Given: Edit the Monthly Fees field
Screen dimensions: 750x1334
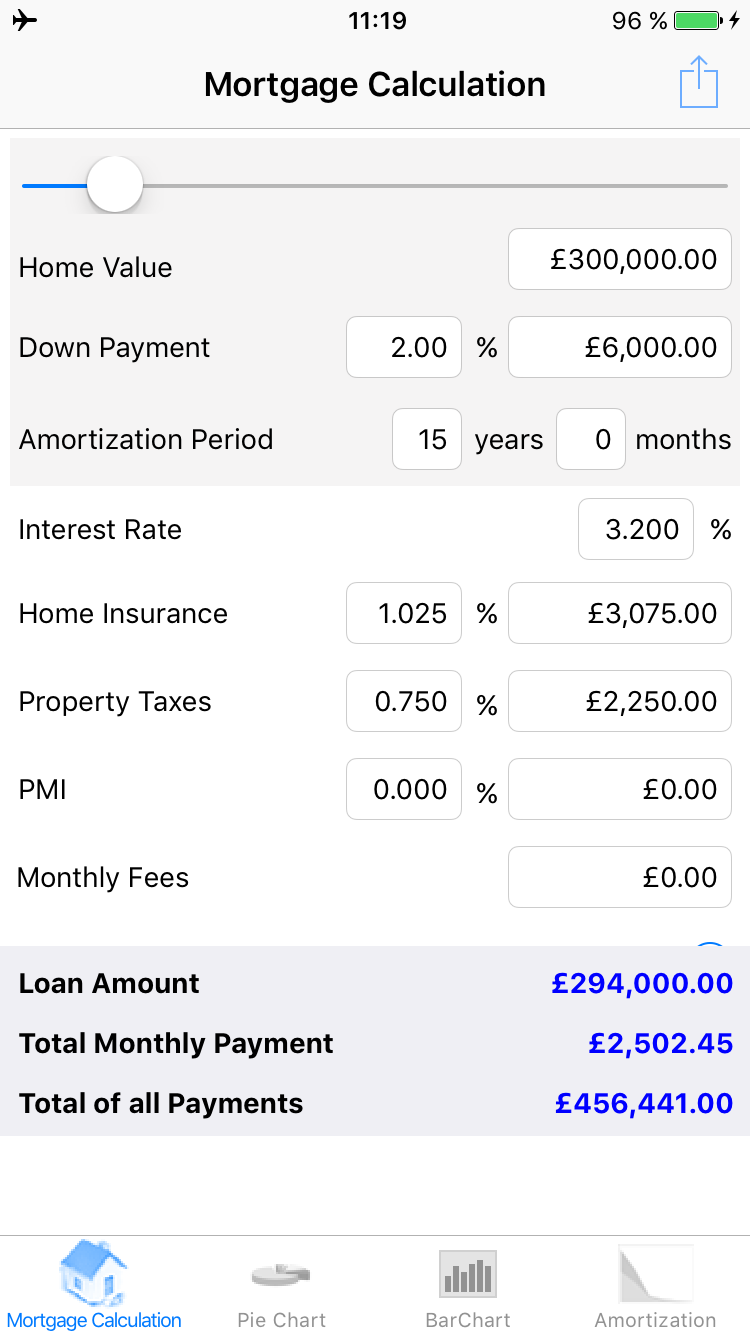Looking at the screenshot, I should tap(620, 877).
